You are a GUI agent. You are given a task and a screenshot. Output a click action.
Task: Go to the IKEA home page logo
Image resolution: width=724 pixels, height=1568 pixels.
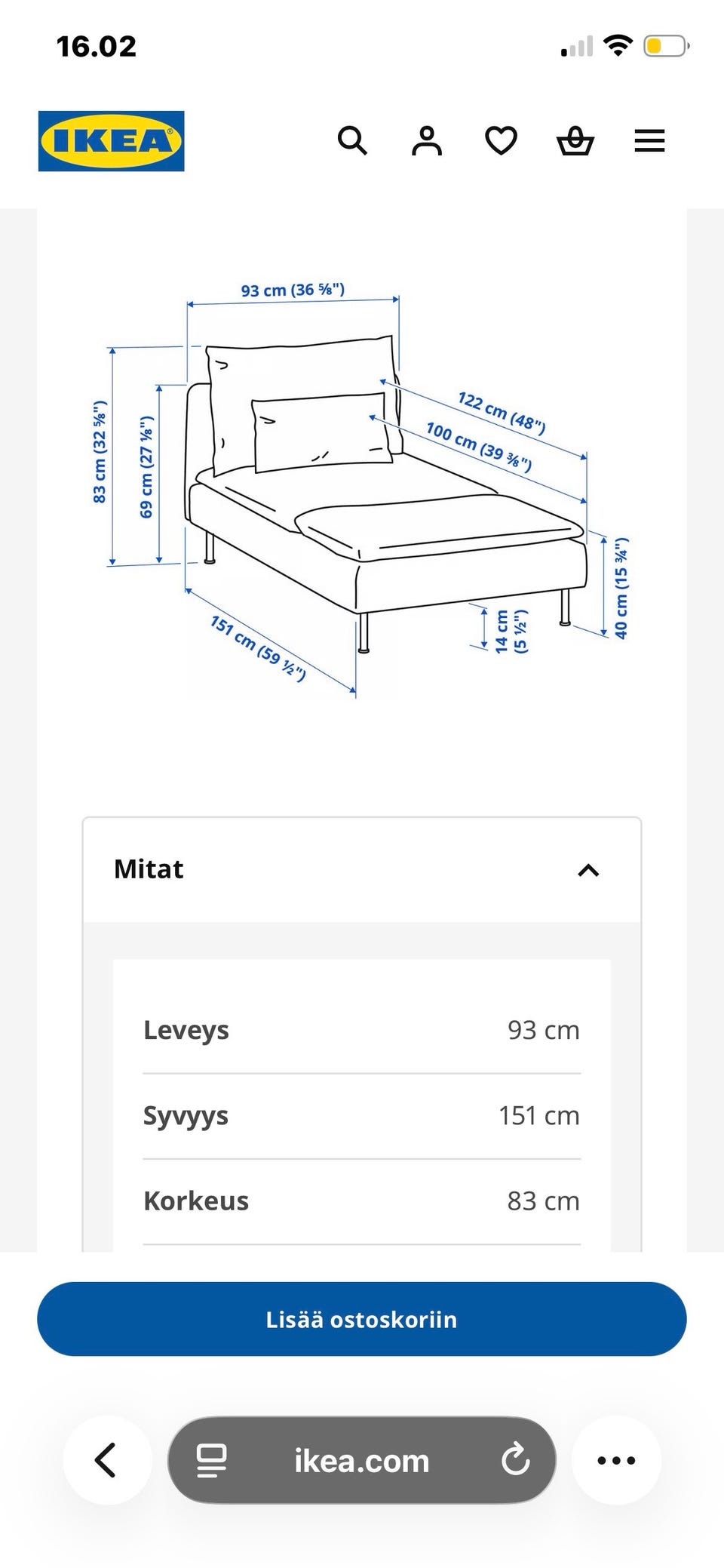tap(111, 141)
